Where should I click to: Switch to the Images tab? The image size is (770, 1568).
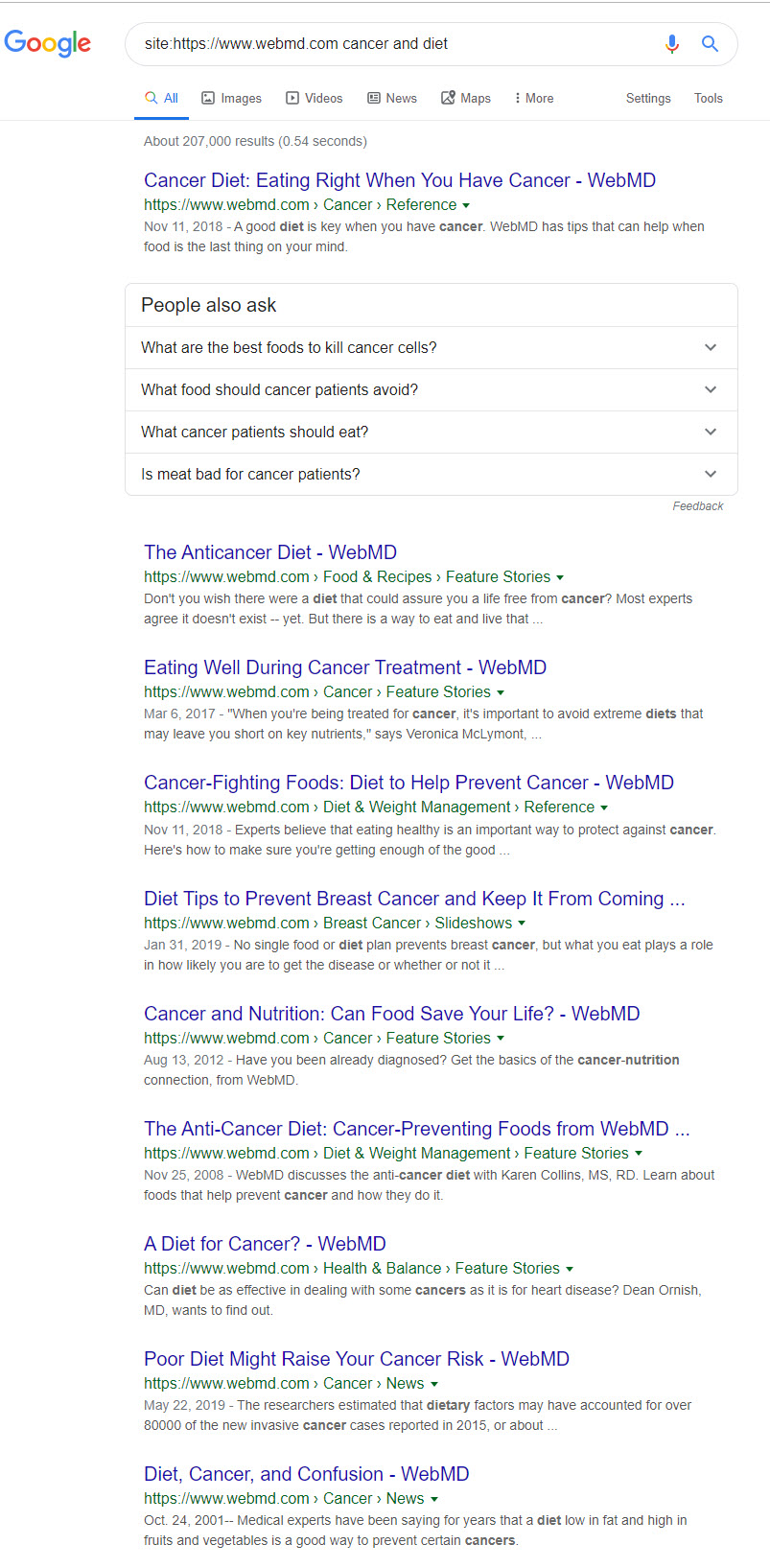[x=231, y=98]
